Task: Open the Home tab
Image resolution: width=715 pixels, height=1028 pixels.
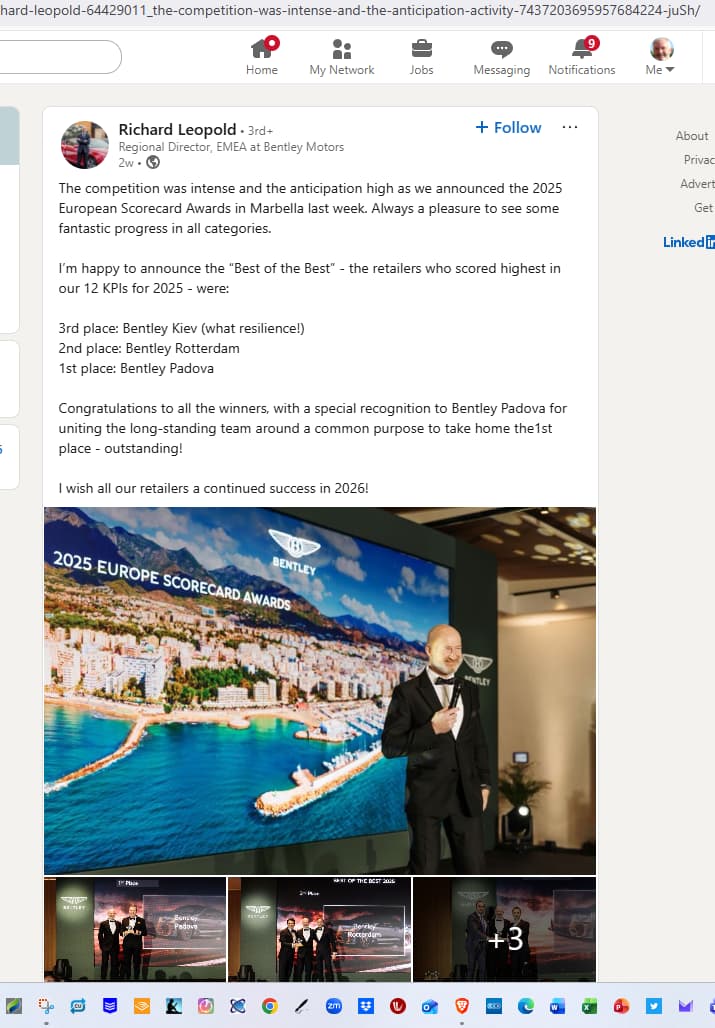Action: point(262,57)
